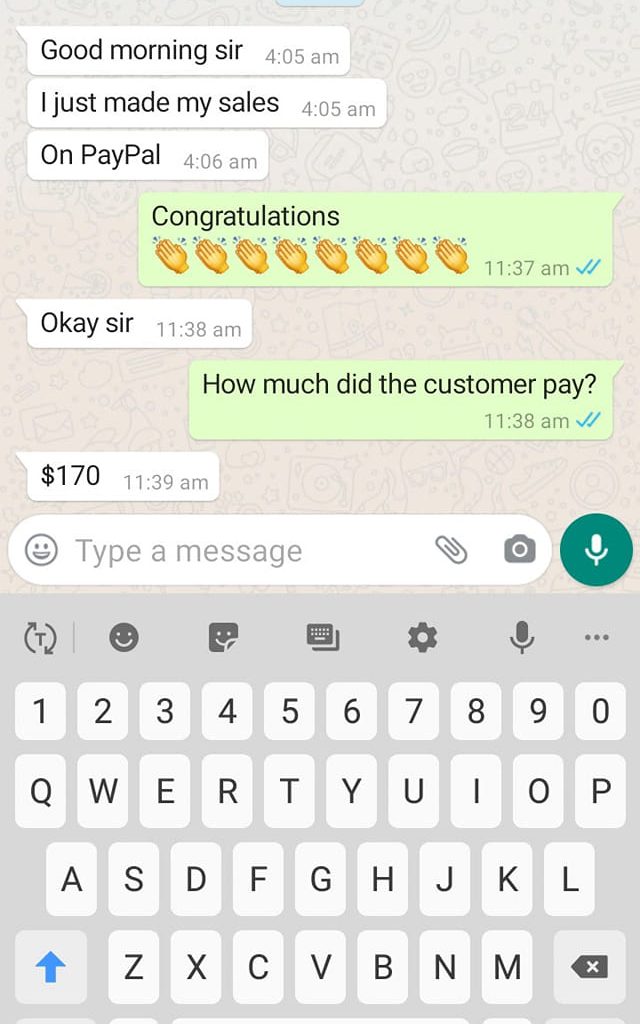
Task: Open keyboard sticker panel
Action: 223,637
